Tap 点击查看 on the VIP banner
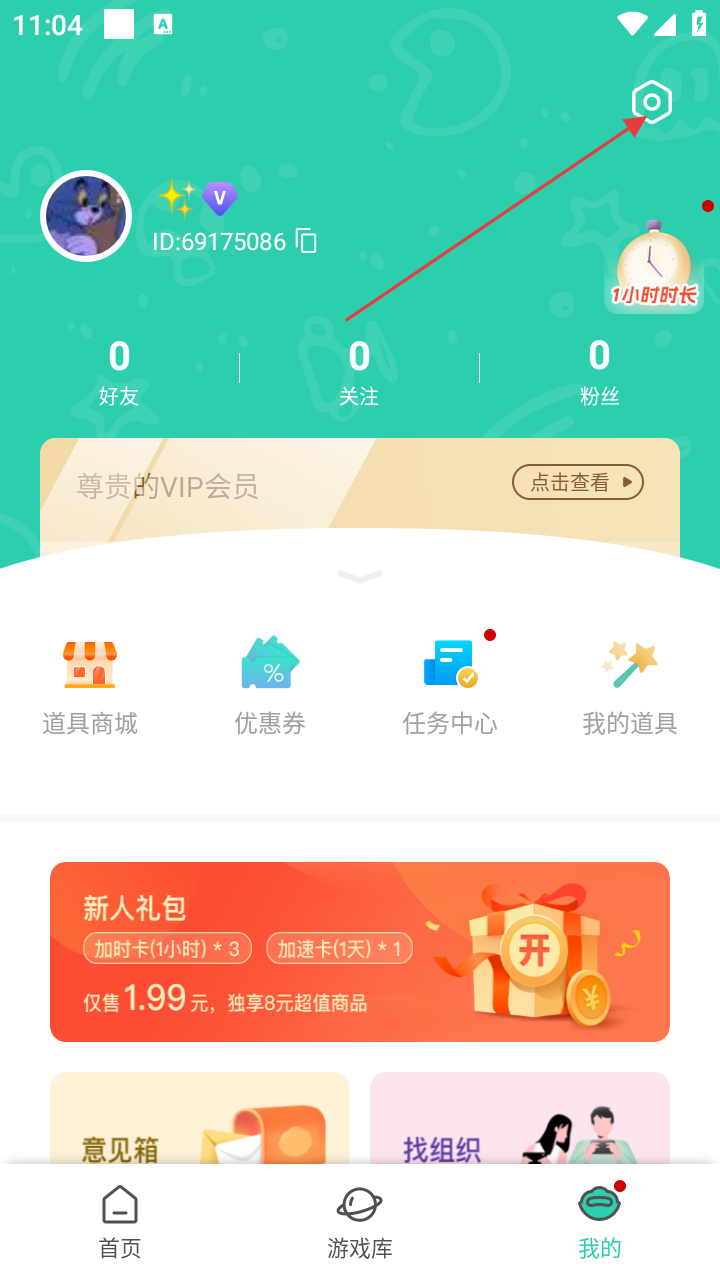The width and height of the screenshot is (720, 1280). coord(577,482)
